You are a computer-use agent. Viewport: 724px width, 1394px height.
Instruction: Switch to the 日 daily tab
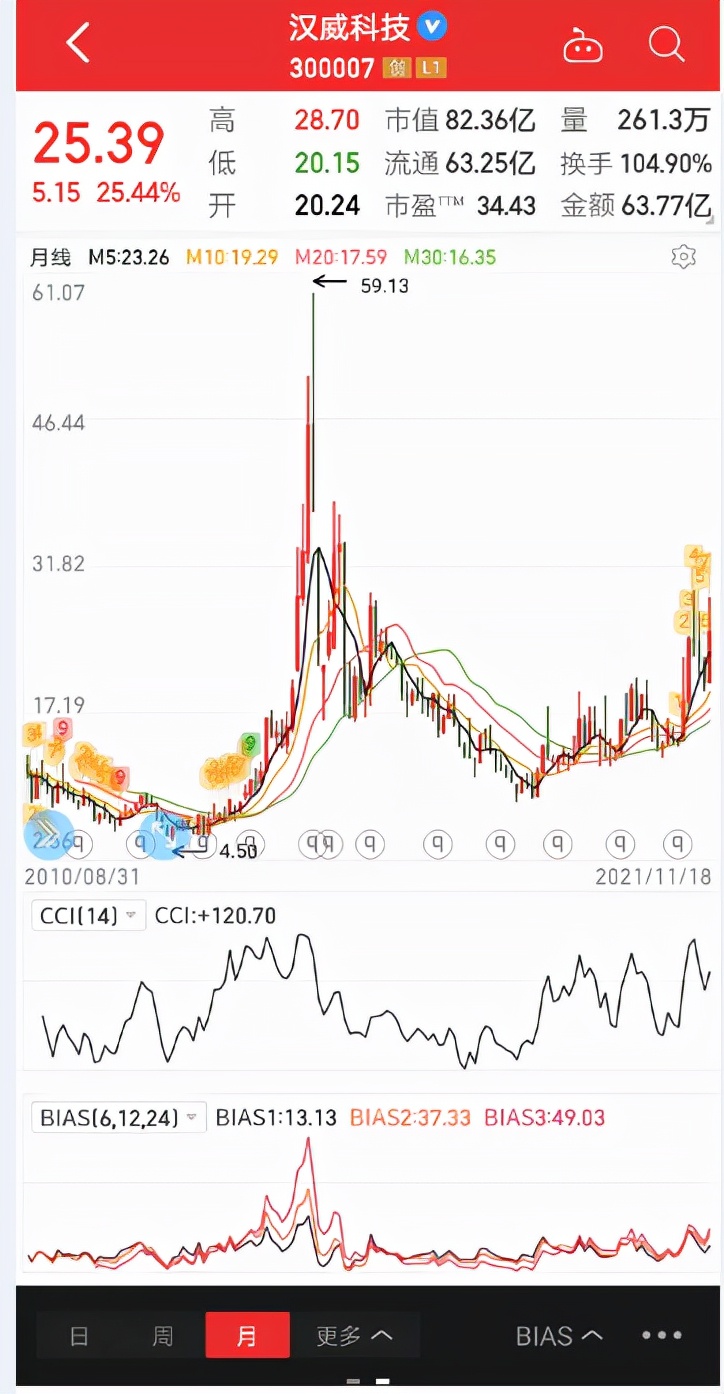79,1334
